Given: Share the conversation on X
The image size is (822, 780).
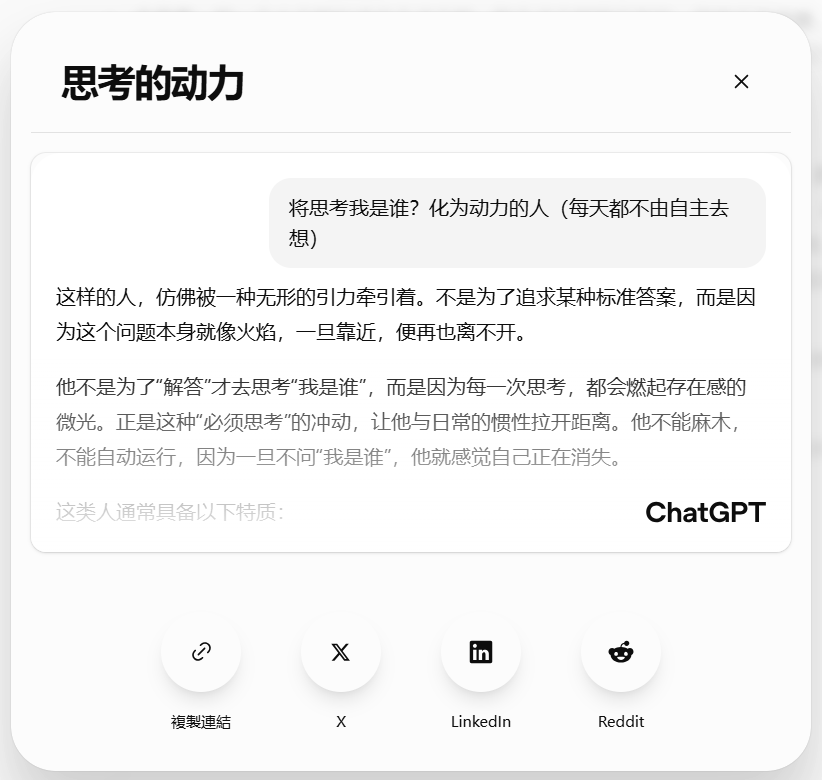Looking at the screenshot, I should pos(341,652).
